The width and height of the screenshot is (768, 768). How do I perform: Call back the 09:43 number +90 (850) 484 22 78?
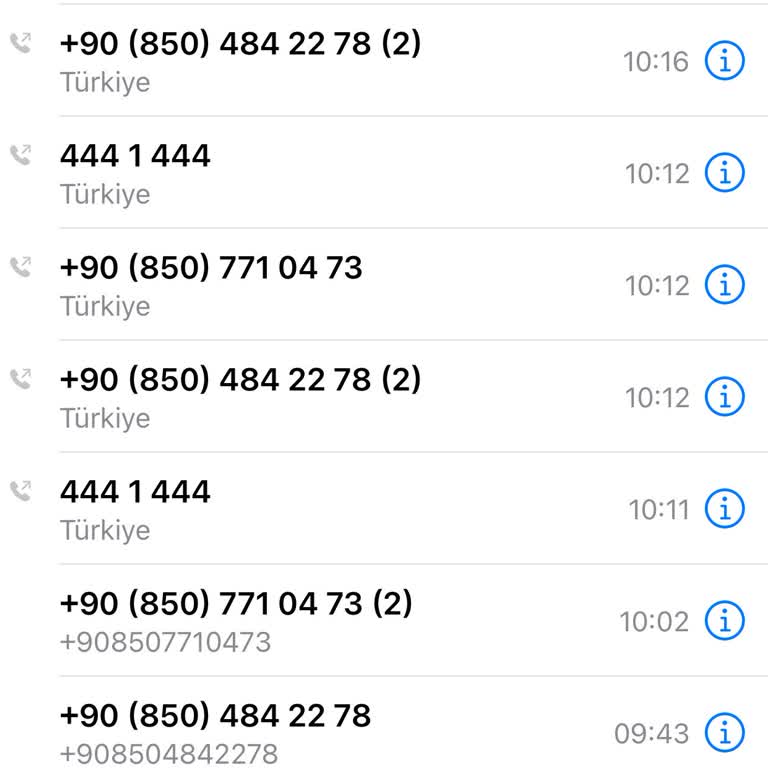tap(215, 717)
